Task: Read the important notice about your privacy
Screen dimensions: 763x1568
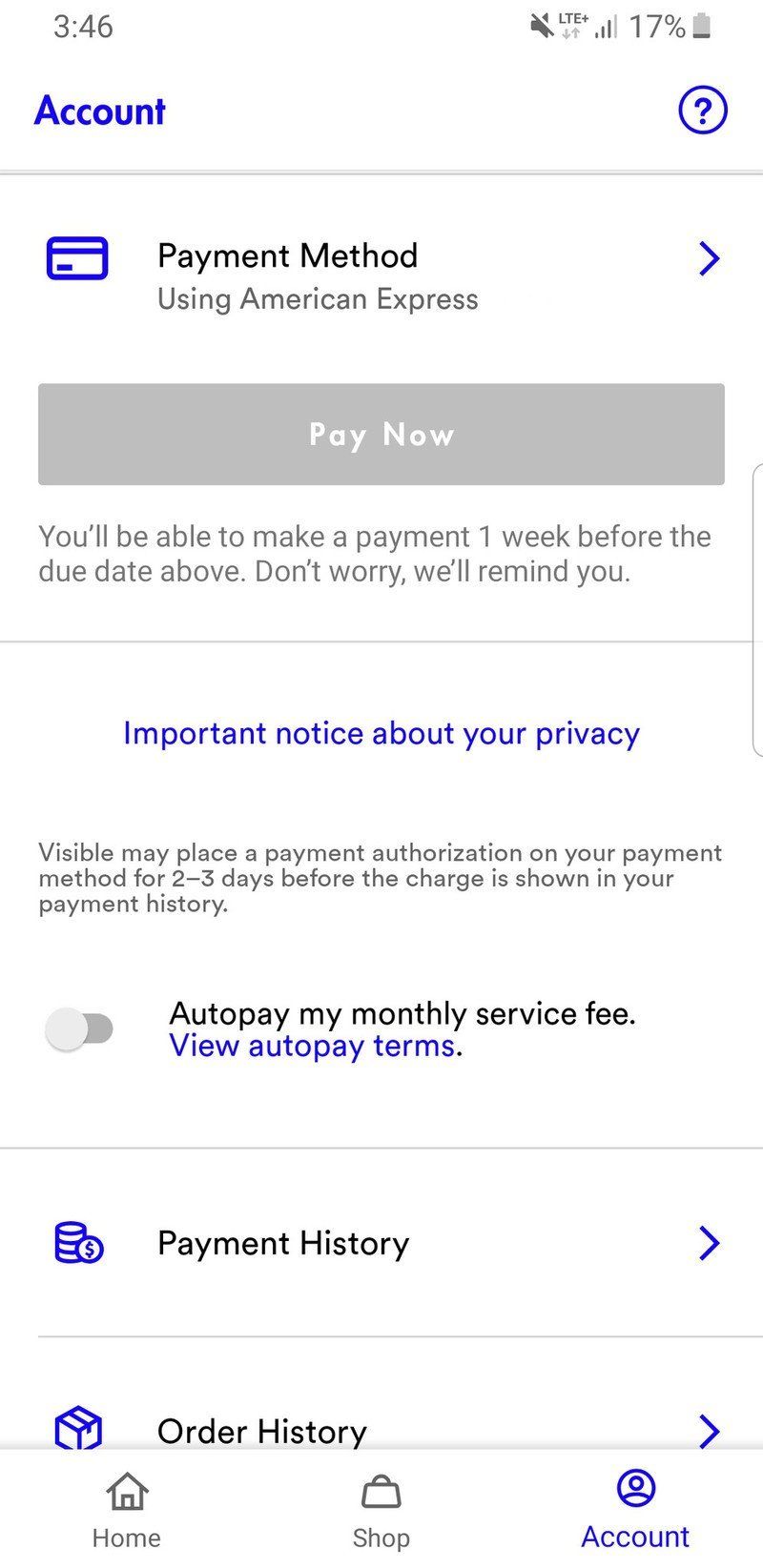Action: (x=381, y=733)
